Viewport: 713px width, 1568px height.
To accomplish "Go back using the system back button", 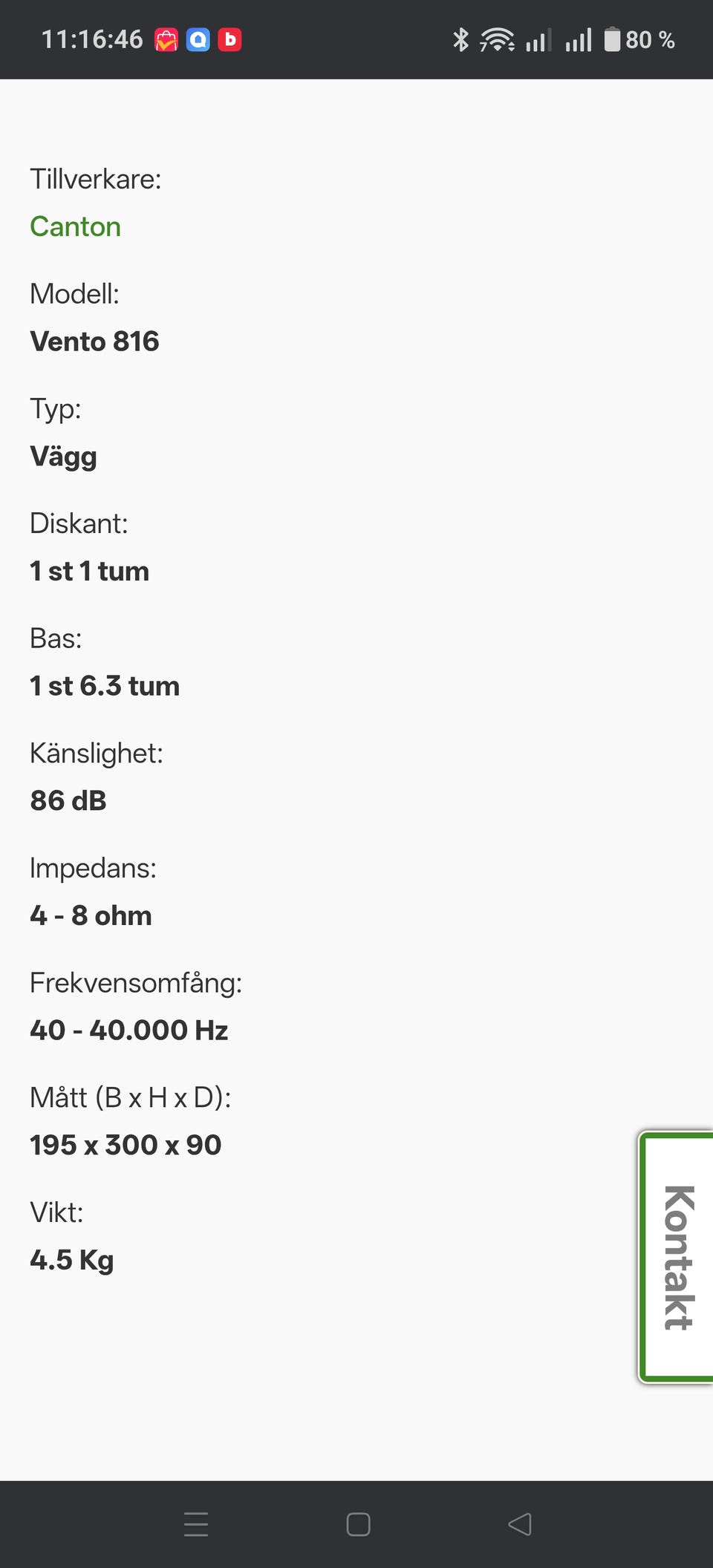I will (519, 1525).
